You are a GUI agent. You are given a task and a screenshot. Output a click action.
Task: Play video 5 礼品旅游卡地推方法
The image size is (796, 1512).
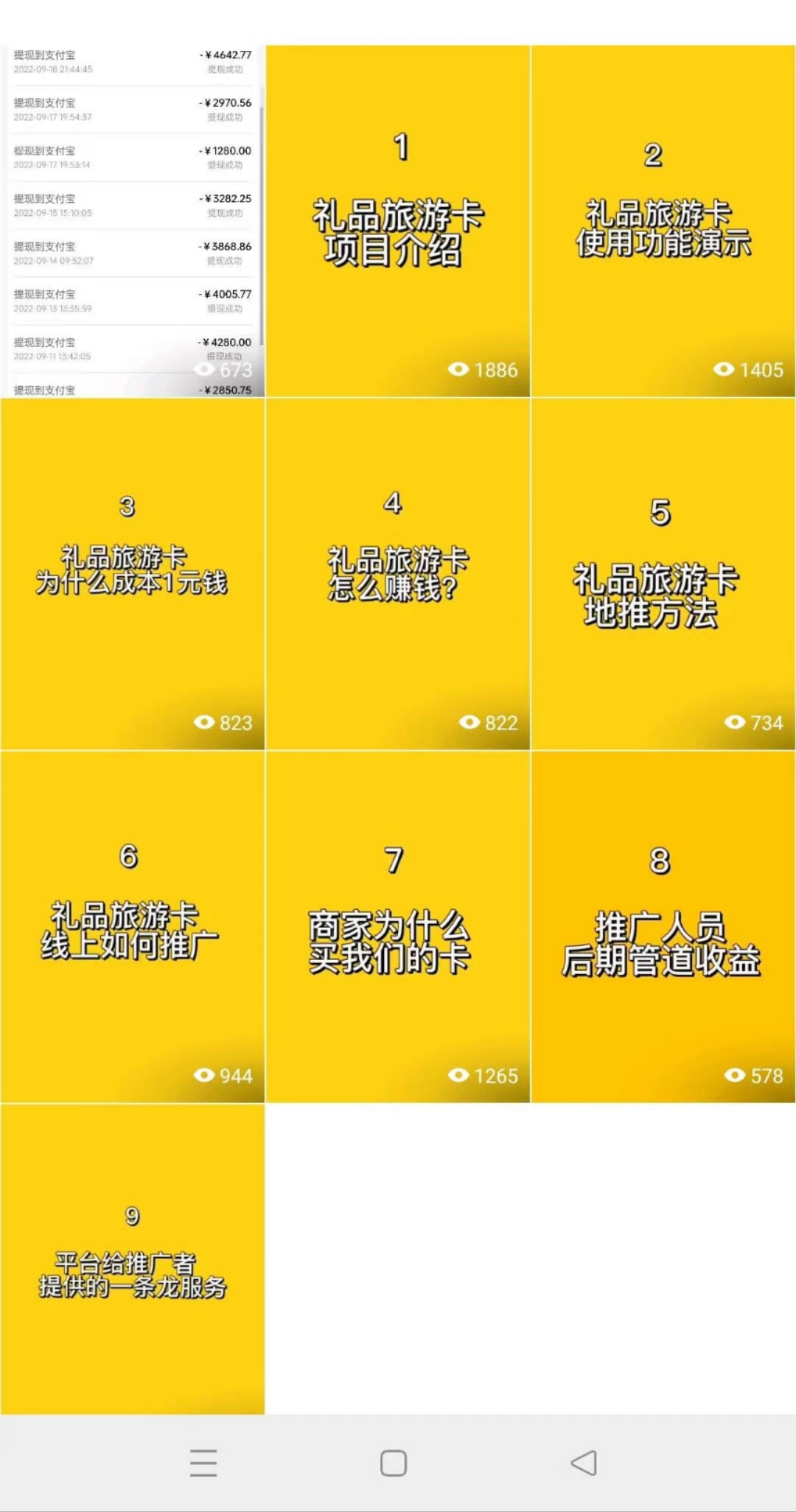[x=663, y=574]
